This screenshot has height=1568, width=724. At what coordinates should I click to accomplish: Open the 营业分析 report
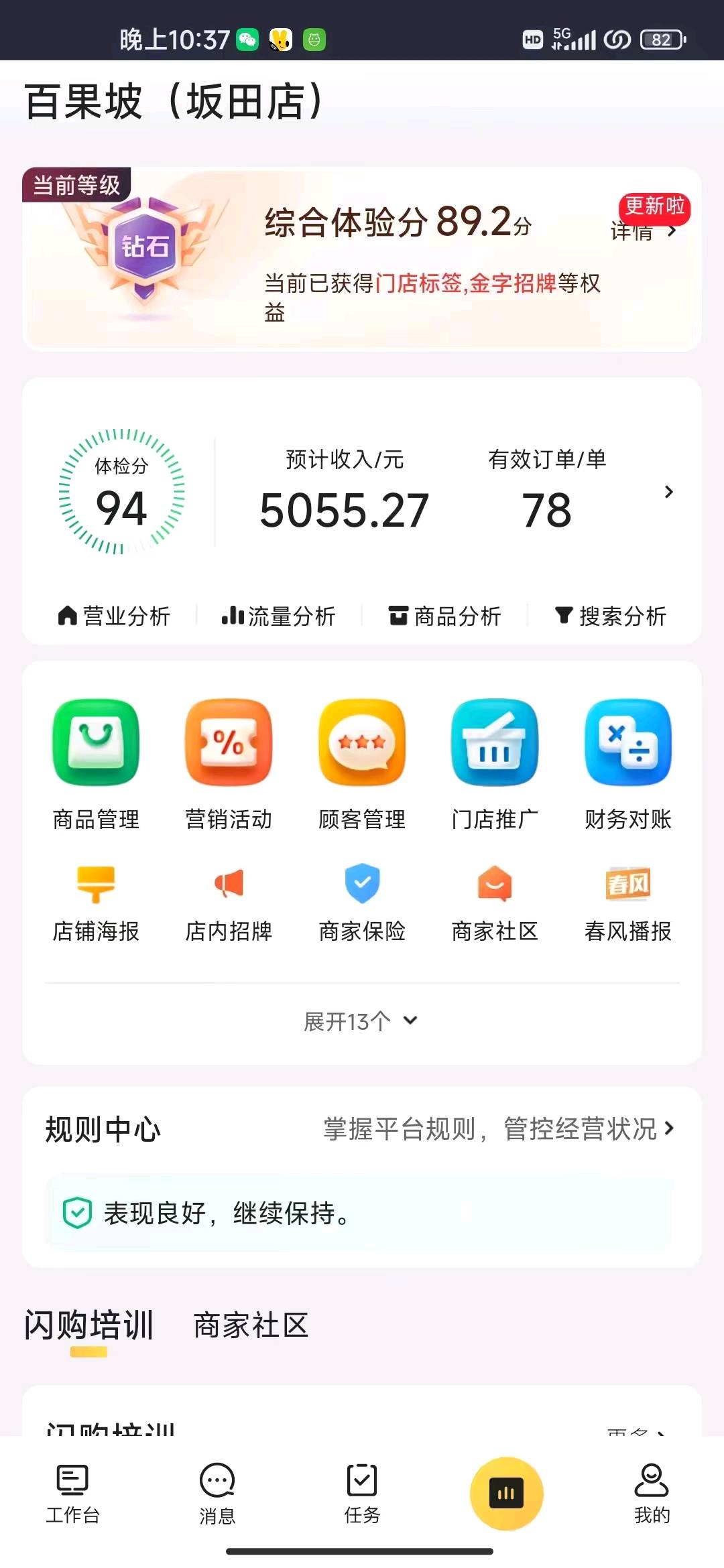point(114,616)
